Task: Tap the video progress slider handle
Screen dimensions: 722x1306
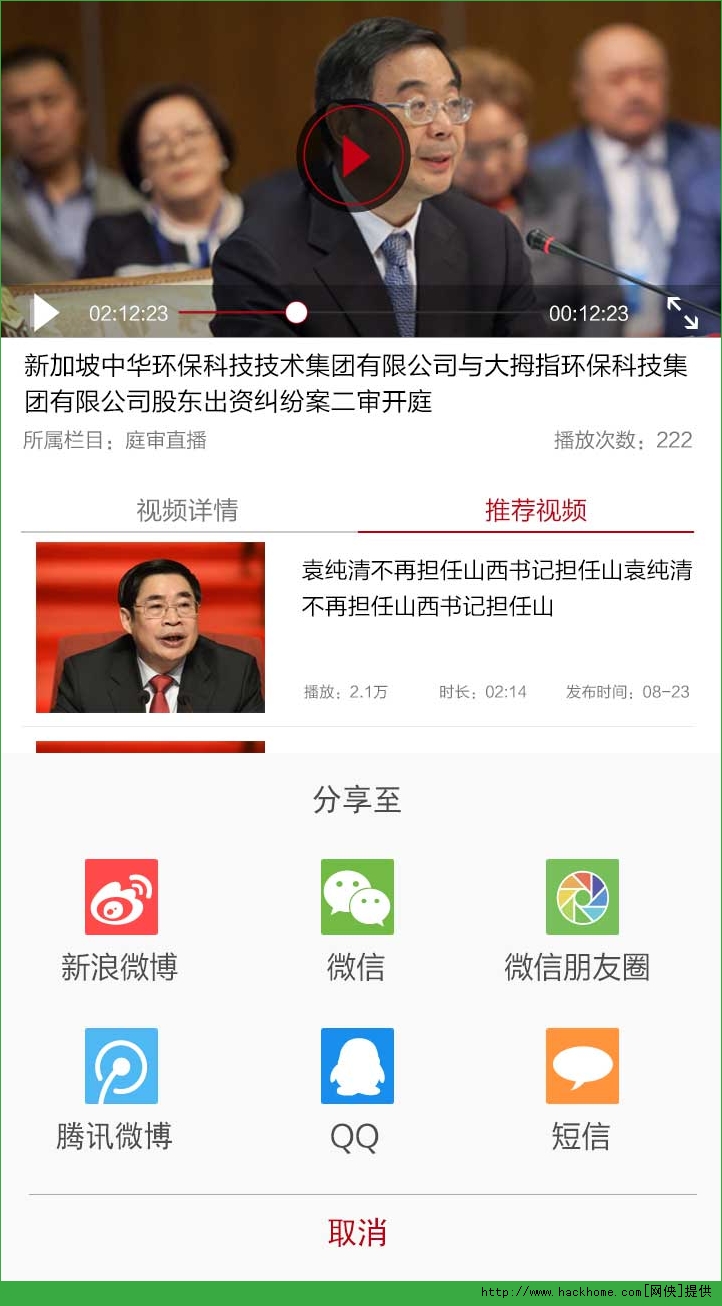Action: point(296,313)
